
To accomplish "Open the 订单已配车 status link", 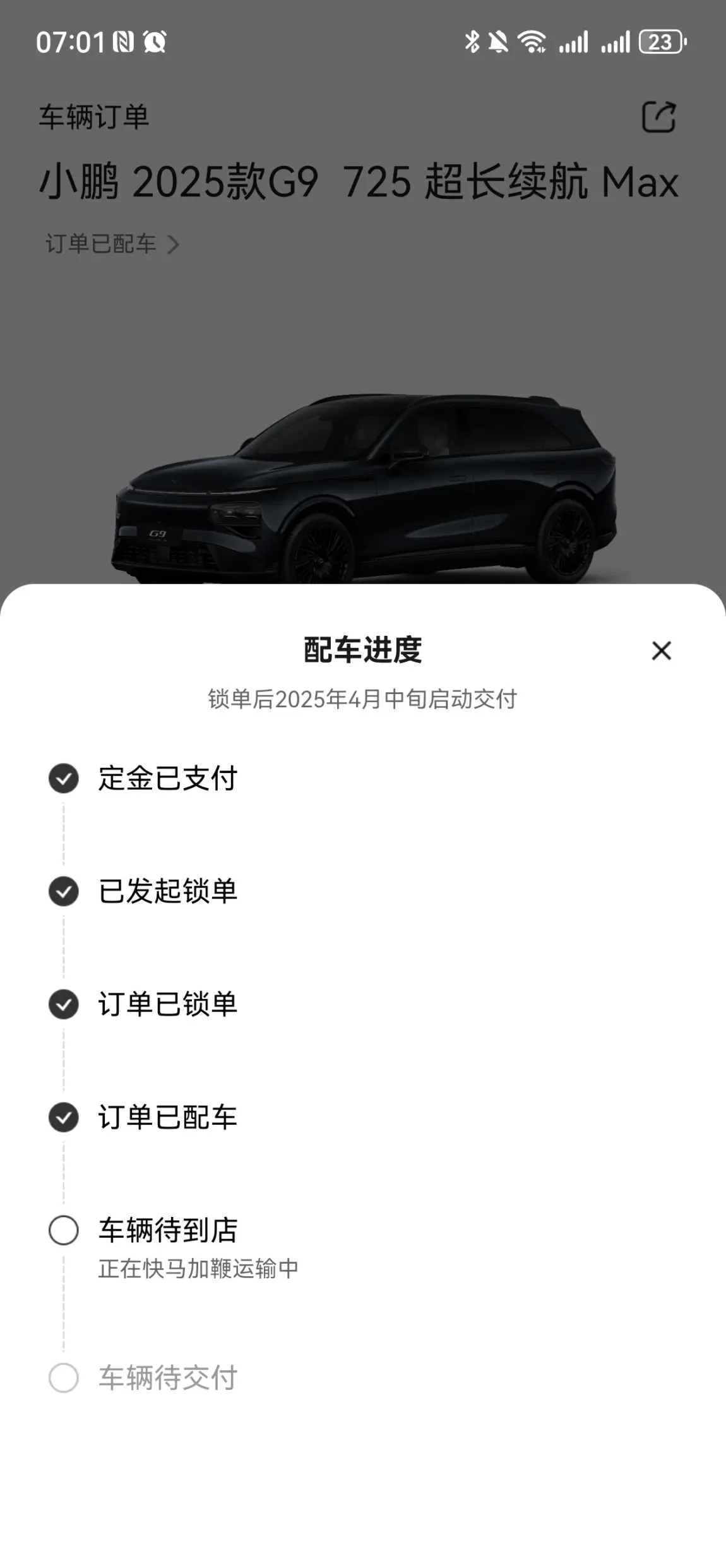I will click(x=112, y=244).
